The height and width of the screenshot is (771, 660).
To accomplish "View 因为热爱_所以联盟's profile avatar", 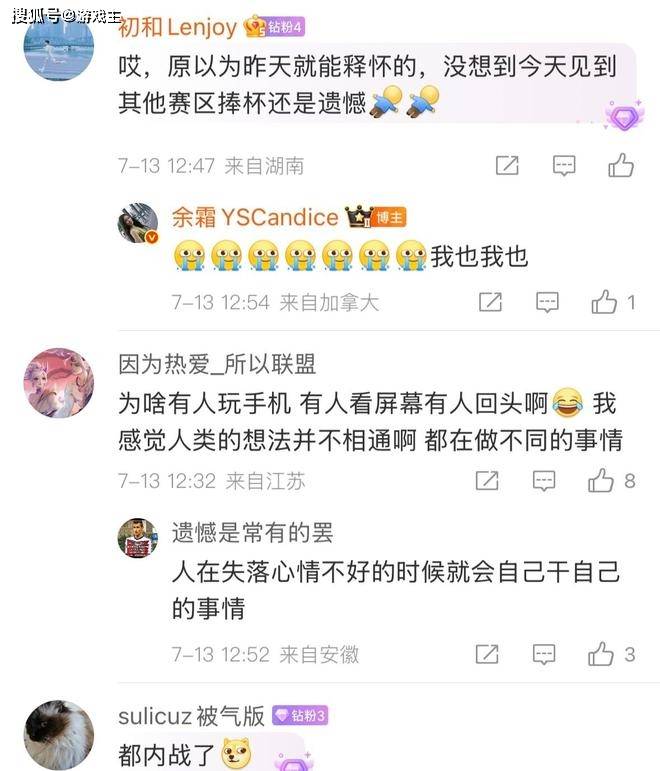I will (57, 383).
